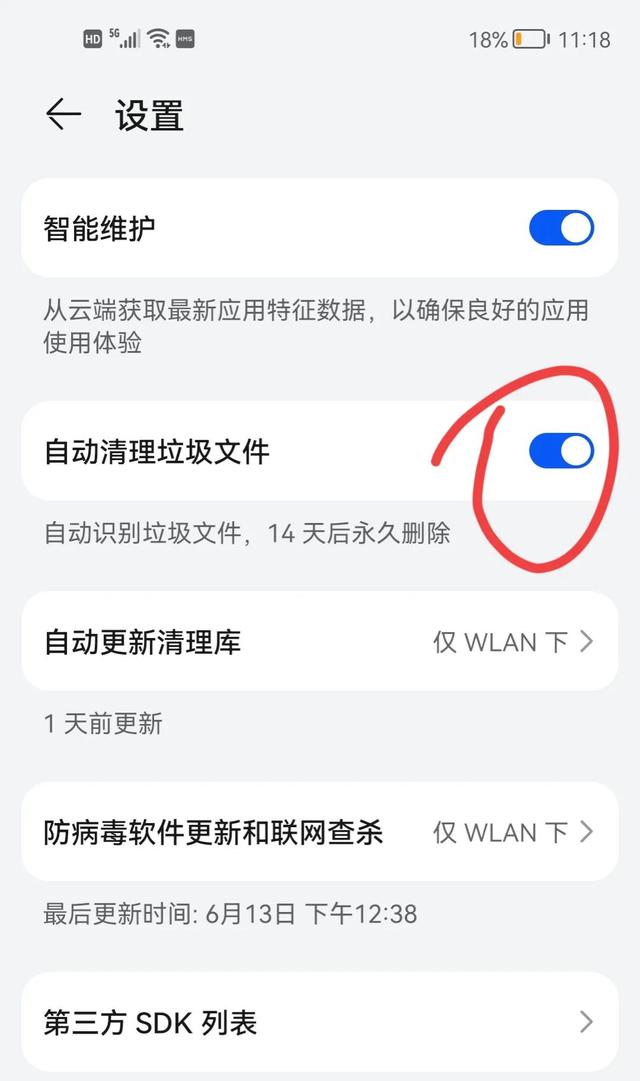Image resolution: width=640 pixels, height=1081 pixels.
Task: Go back using the arrow
Action: 63,115
